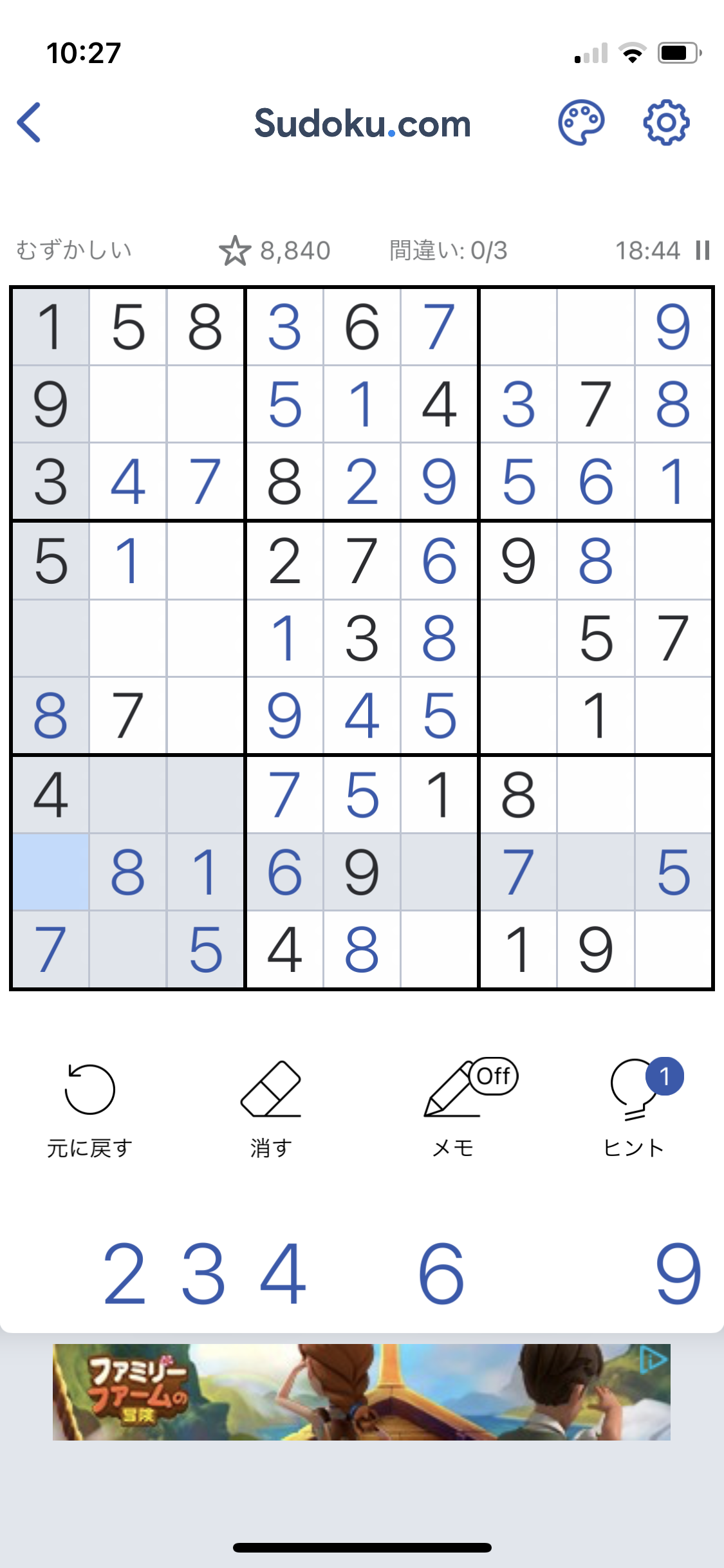Go back with the top-left arrow
Viewport: 724px width, 1568px height.
coord(29,122)
